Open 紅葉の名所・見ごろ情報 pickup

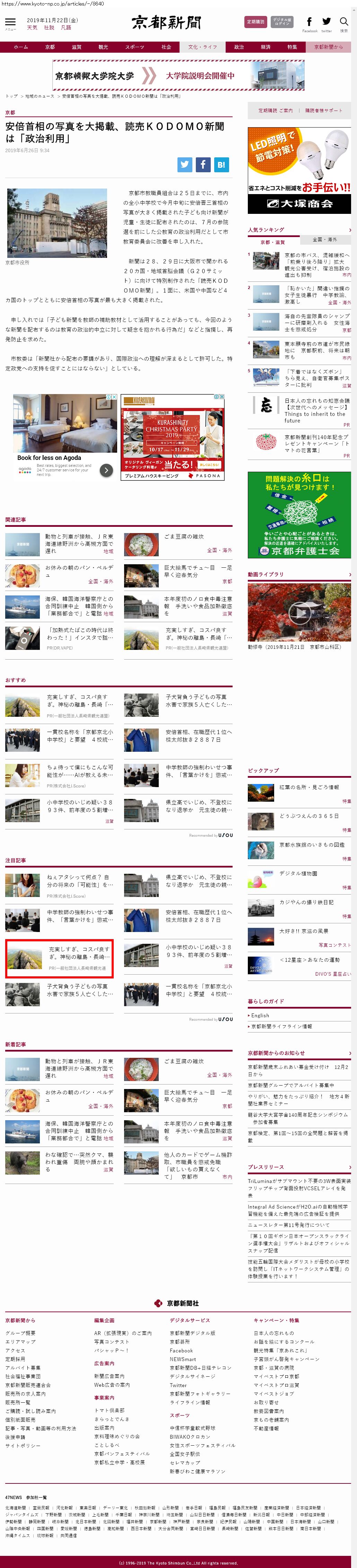[309, 787]
